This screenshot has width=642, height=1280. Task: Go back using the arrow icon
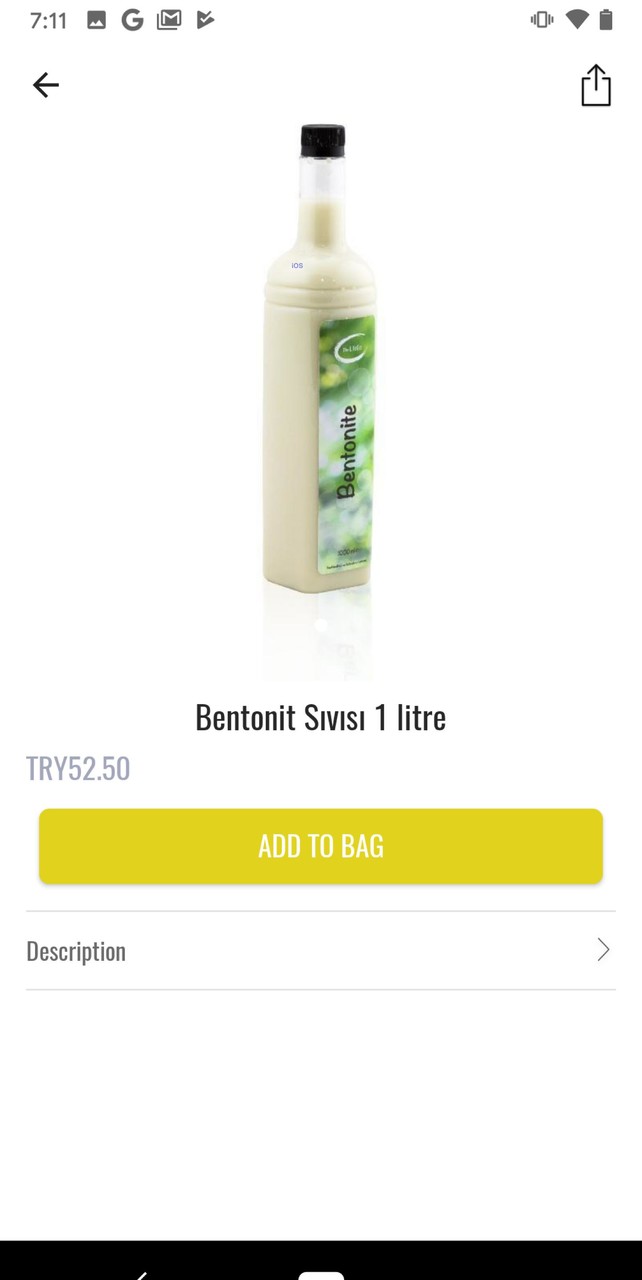46,85
